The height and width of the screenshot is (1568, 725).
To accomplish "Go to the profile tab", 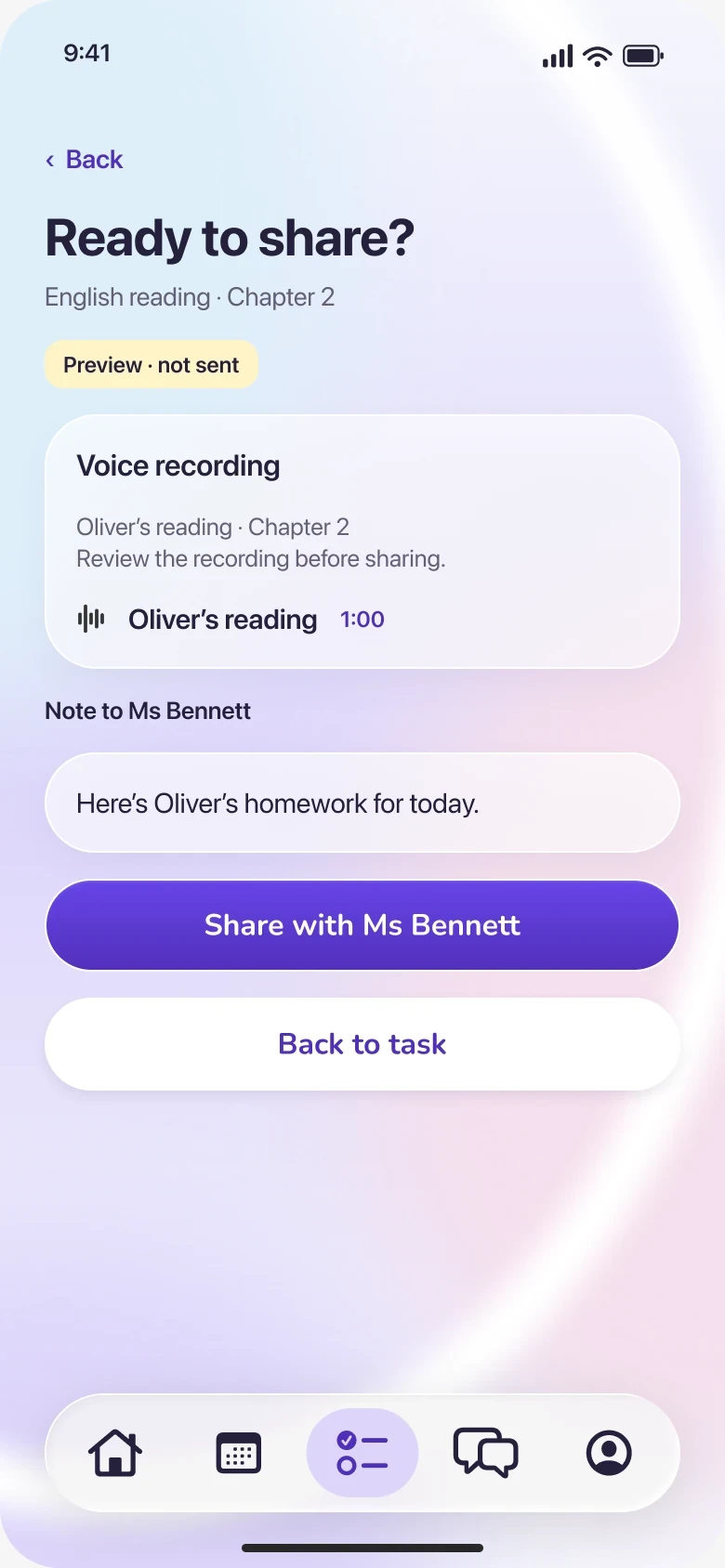I will pyautogui.click(x=609, y=1453).
